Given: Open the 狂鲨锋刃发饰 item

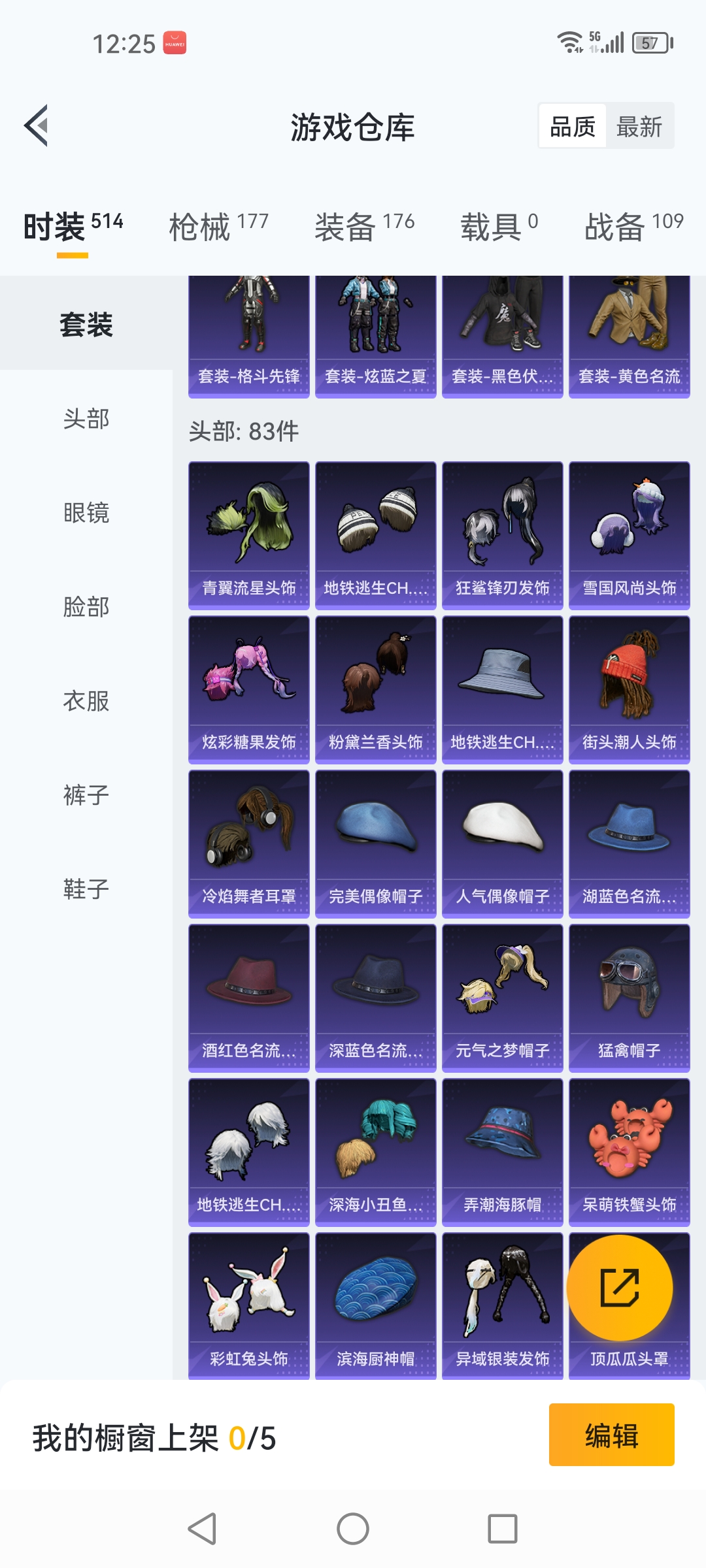Looking at the screenshot, I should 502,535.
